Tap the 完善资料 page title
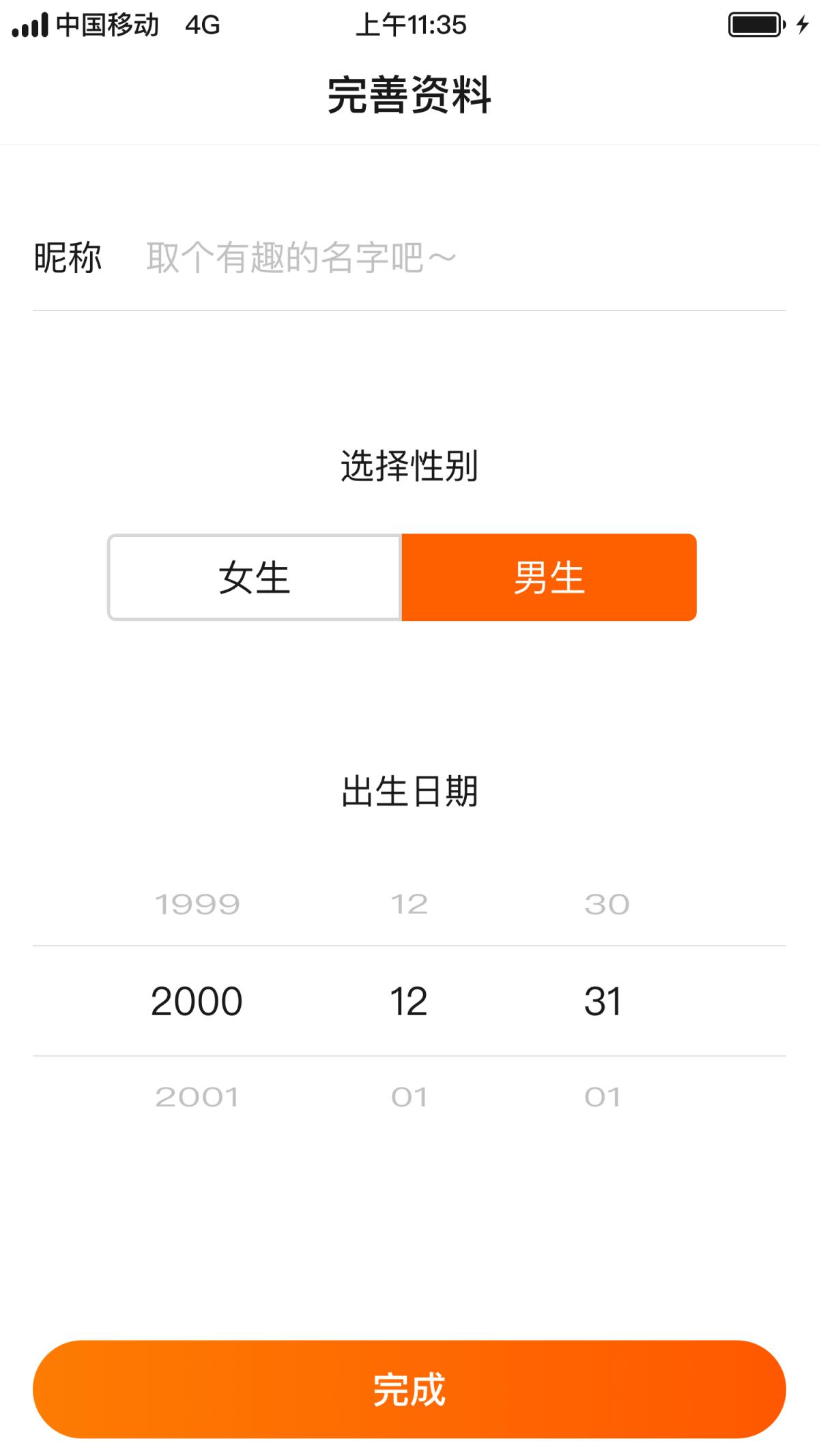The height and width of the screenshot is (1456, 819). point(409,94)
